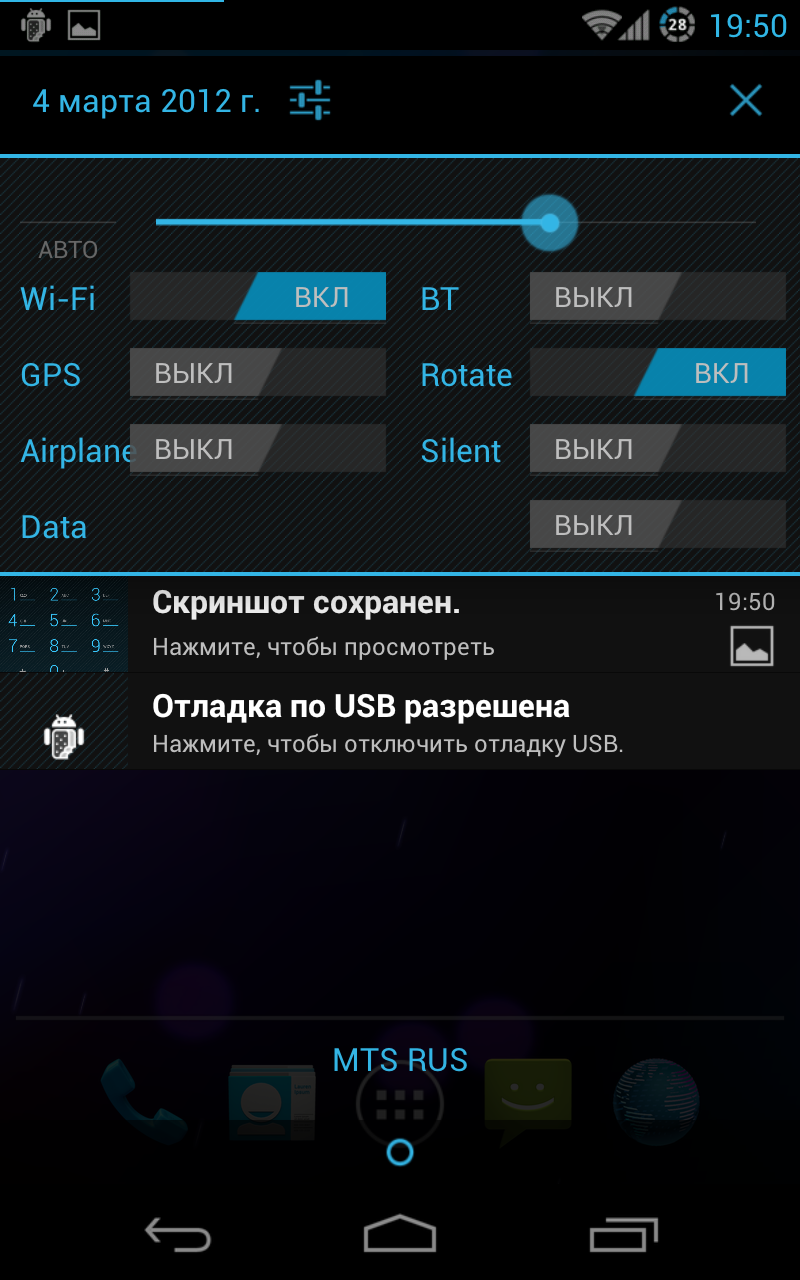Tap the system back button
Viewport: 800px width, 1280px height.
click(x=178, y=1234)
